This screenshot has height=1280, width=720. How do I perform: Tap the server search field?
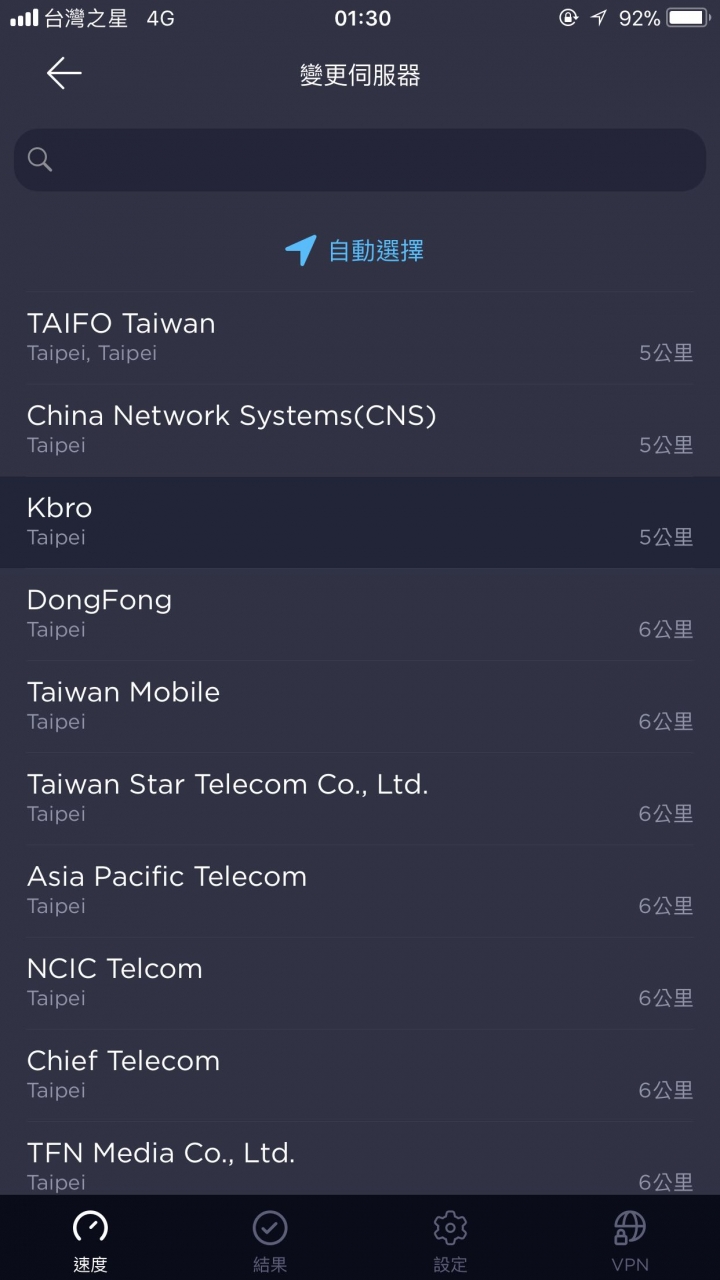(x=360, y=160)
